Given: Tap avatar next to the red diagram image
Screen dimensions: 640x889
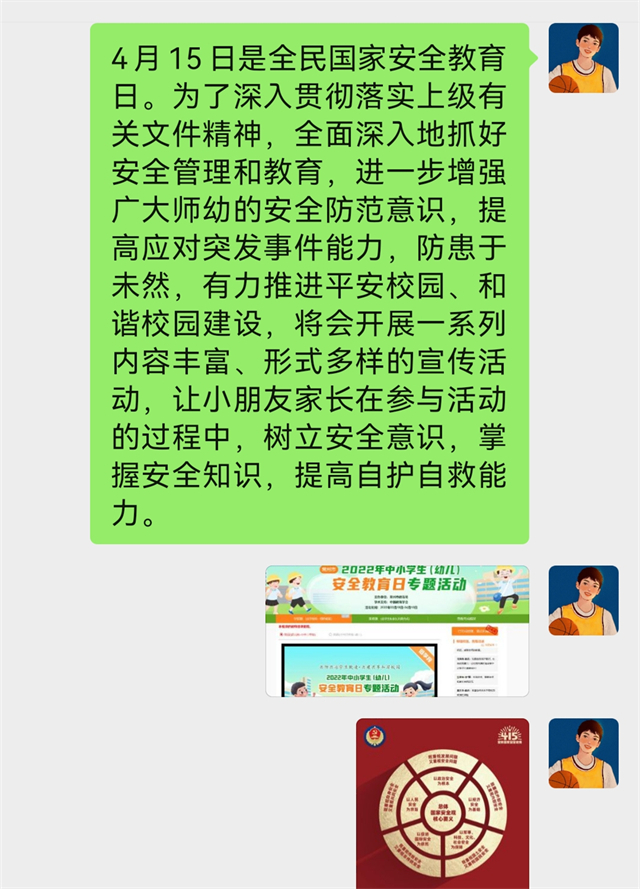Looking at the screenshot, I should (x=583, y=752).
